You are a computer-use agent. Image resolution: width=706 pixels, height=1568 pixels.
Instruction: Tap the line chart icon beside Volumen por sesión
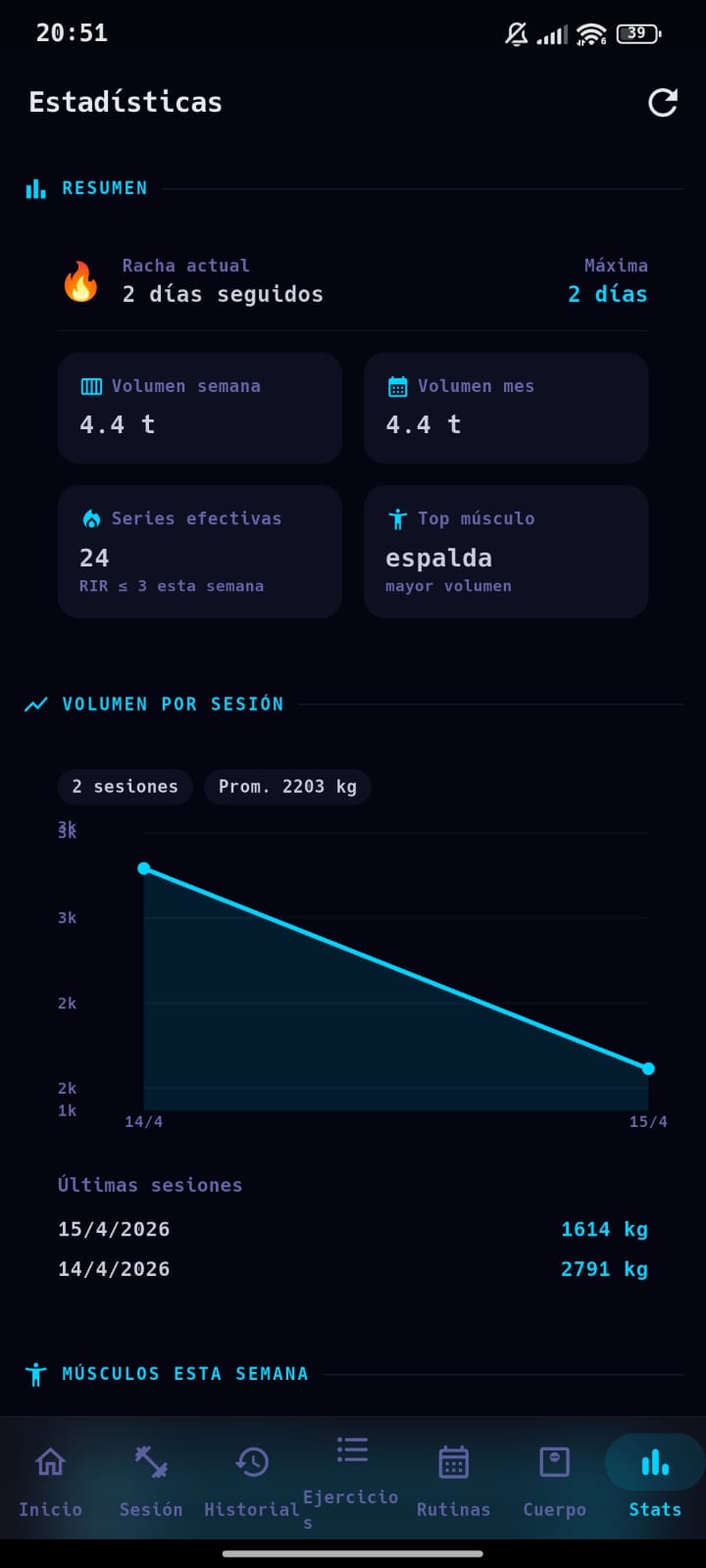pyautogui.click(x=35, y=703)
